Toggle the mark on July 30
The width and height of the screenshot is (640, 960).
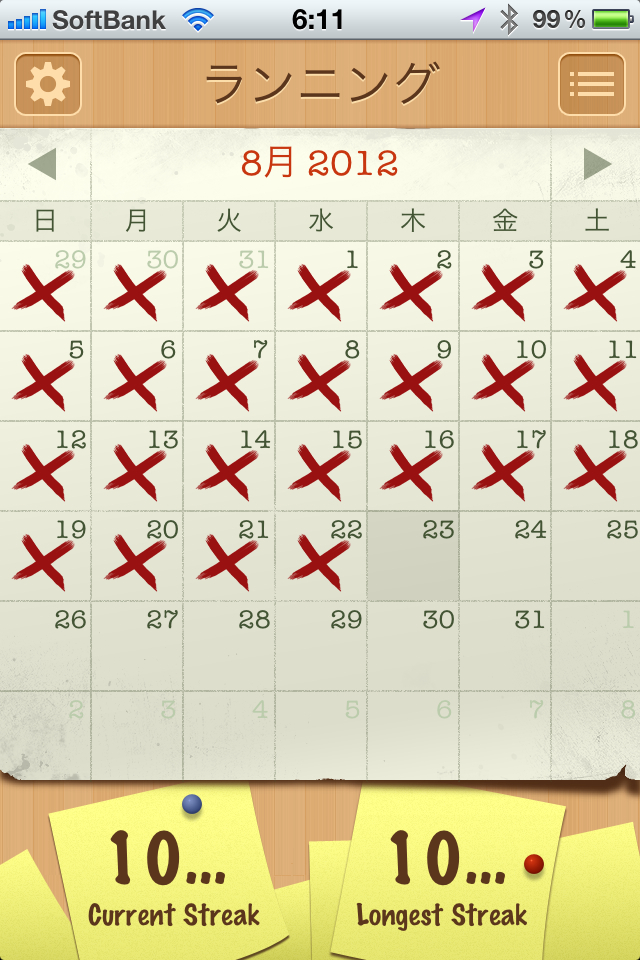tap(137, 287)
